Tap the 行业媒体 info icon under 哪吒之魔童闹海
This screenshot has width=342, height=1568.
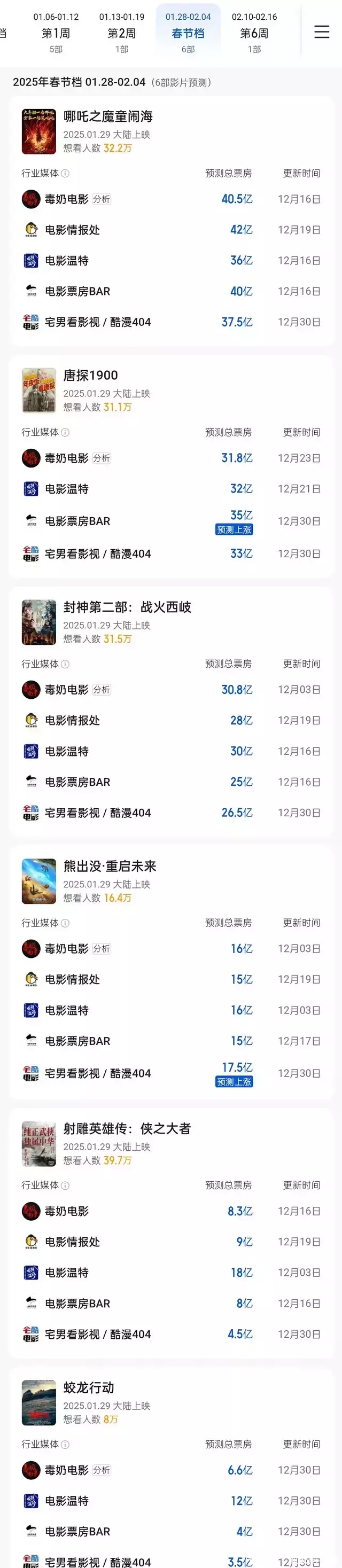pyautogui.click(x=65, y=174)
